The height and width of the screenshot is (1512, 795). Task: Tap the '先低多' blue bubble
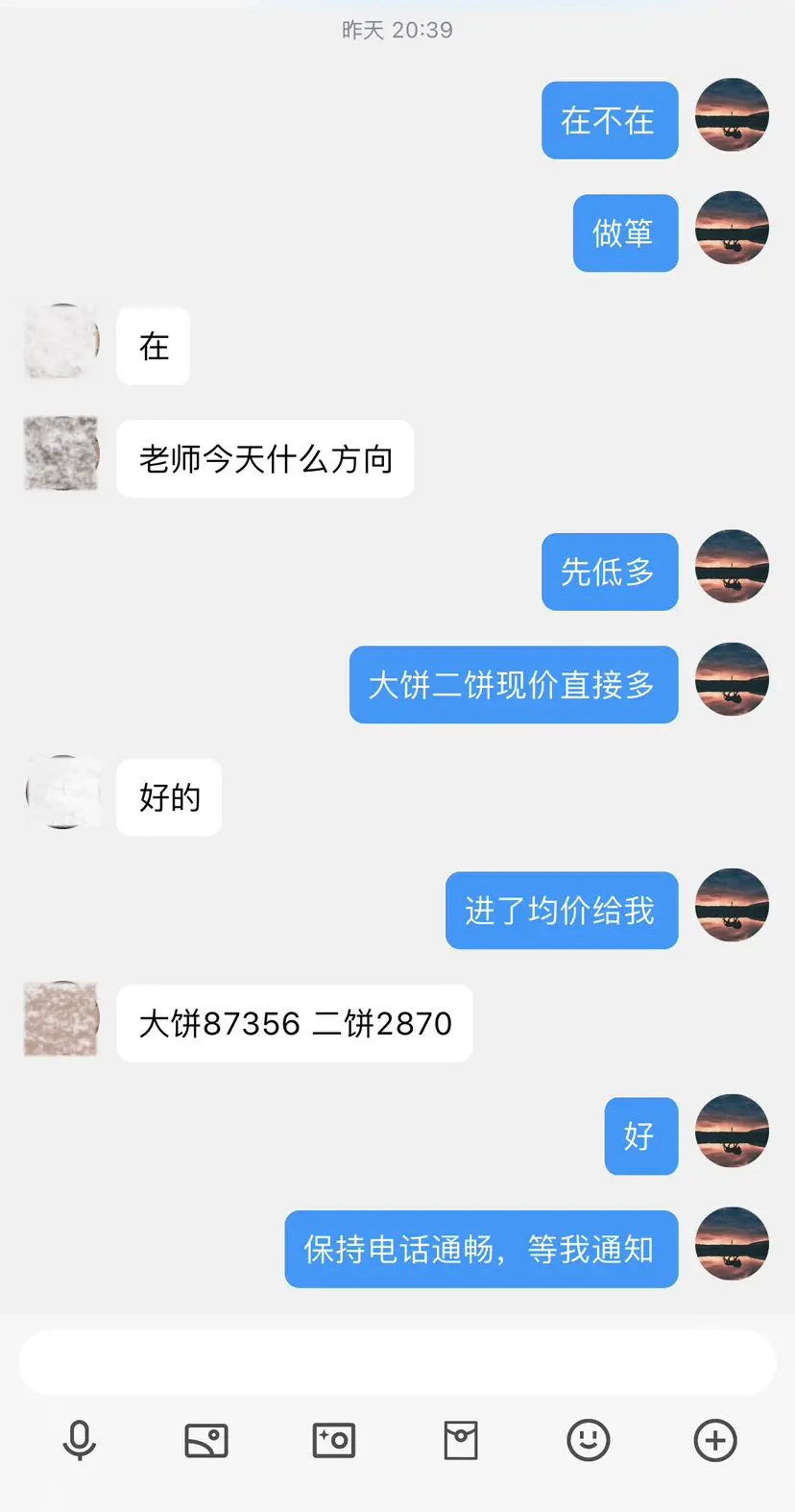tap(610, 572)
